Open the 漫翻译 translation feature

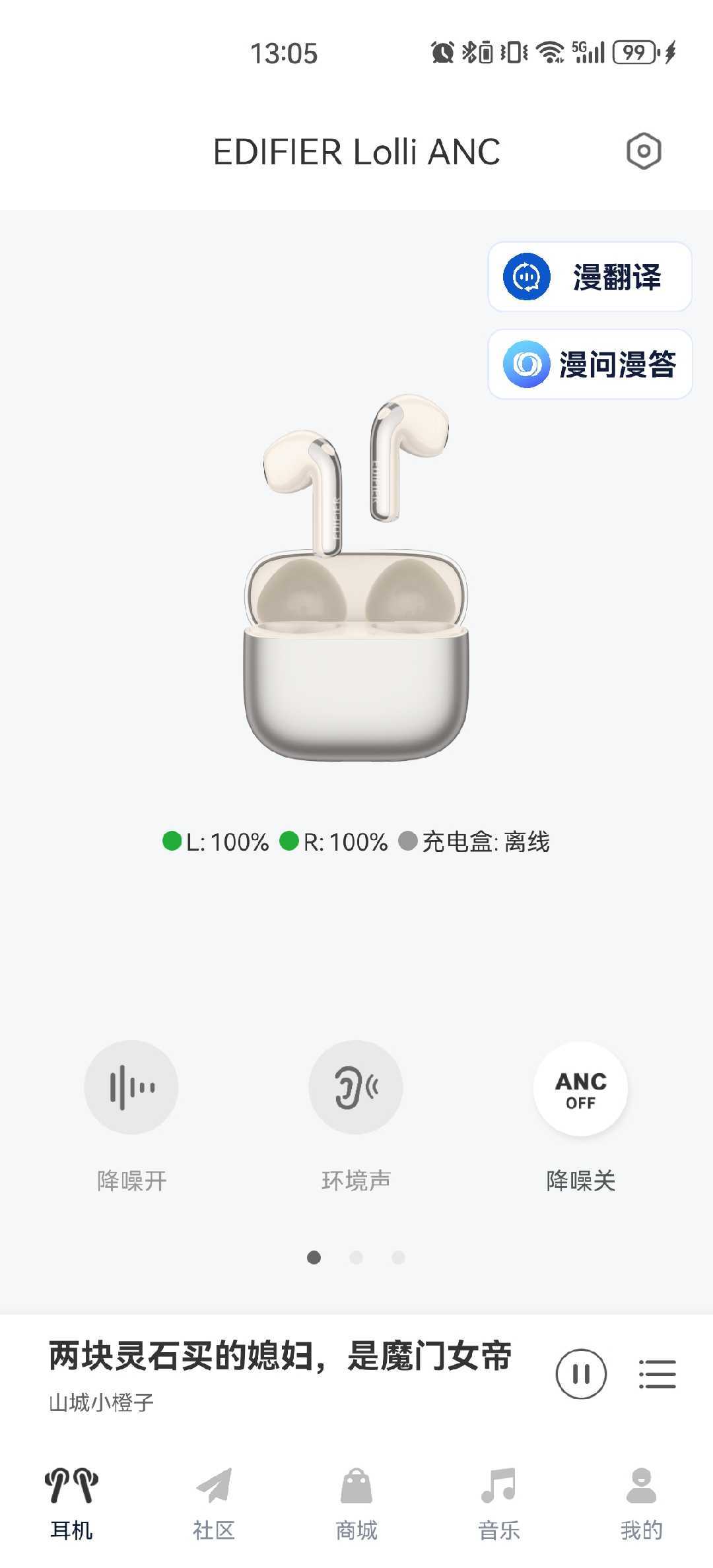coord(590,277)
